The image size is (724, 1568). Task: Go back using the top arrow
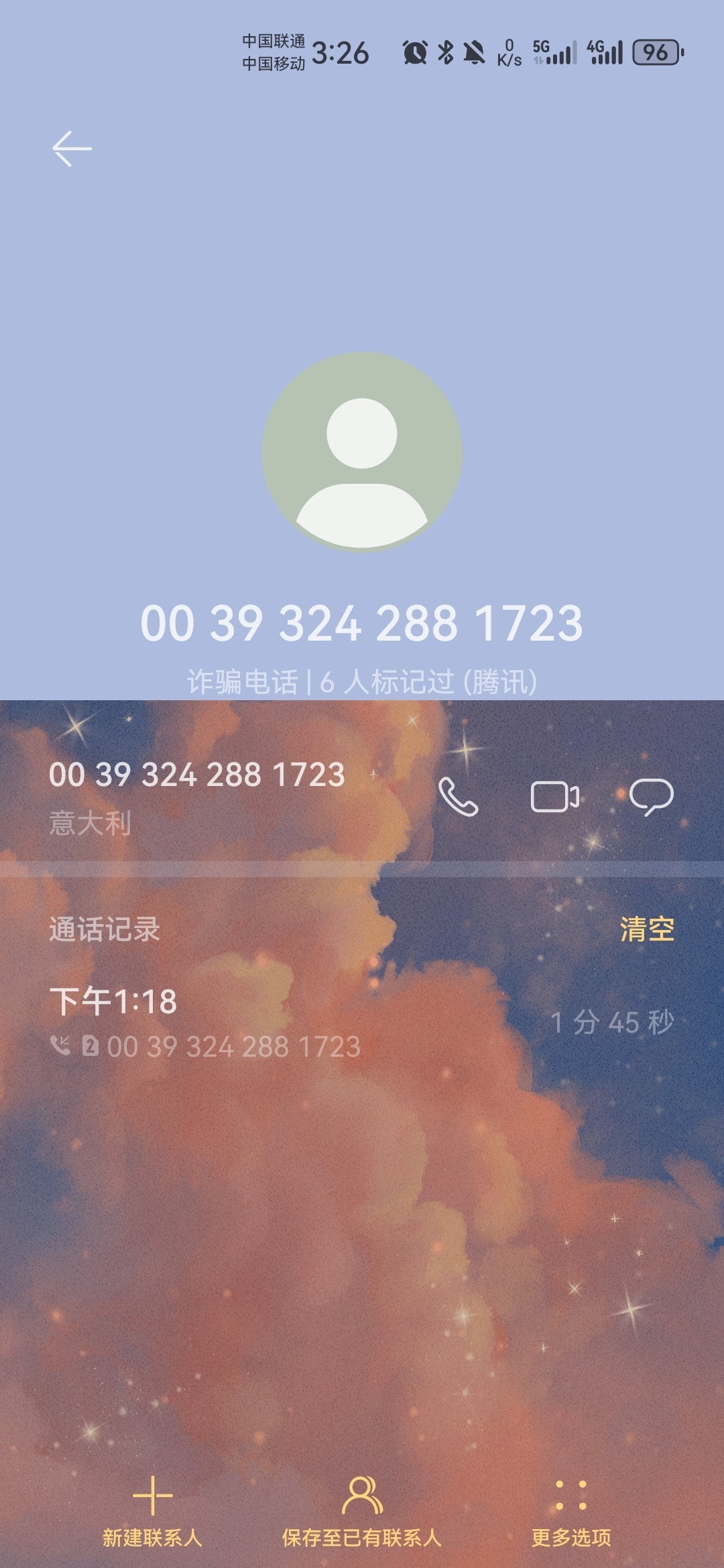pyautogui.click(x=72, y=148)
